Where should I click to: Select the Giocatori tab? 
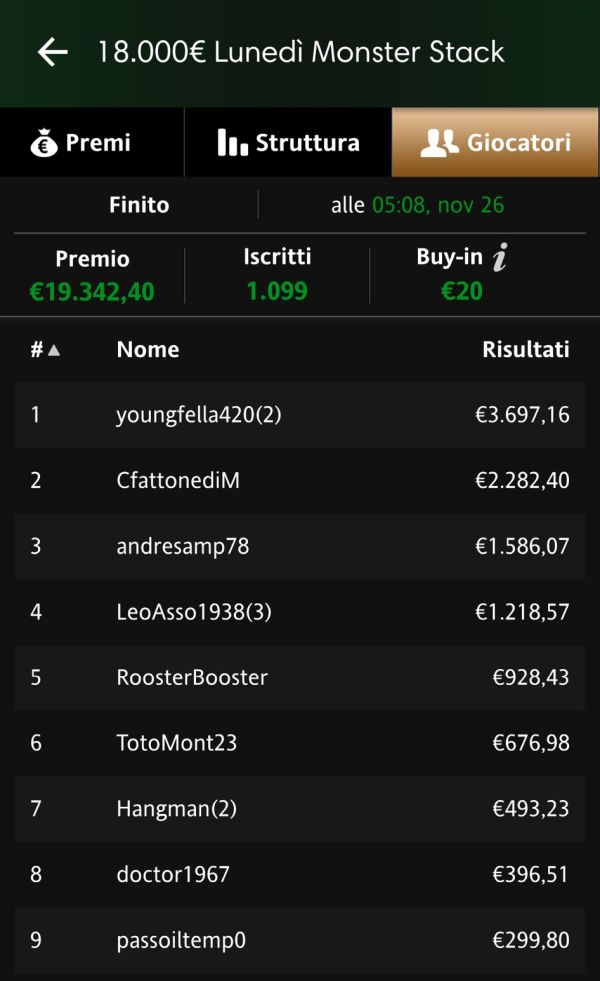pos(495,143)
